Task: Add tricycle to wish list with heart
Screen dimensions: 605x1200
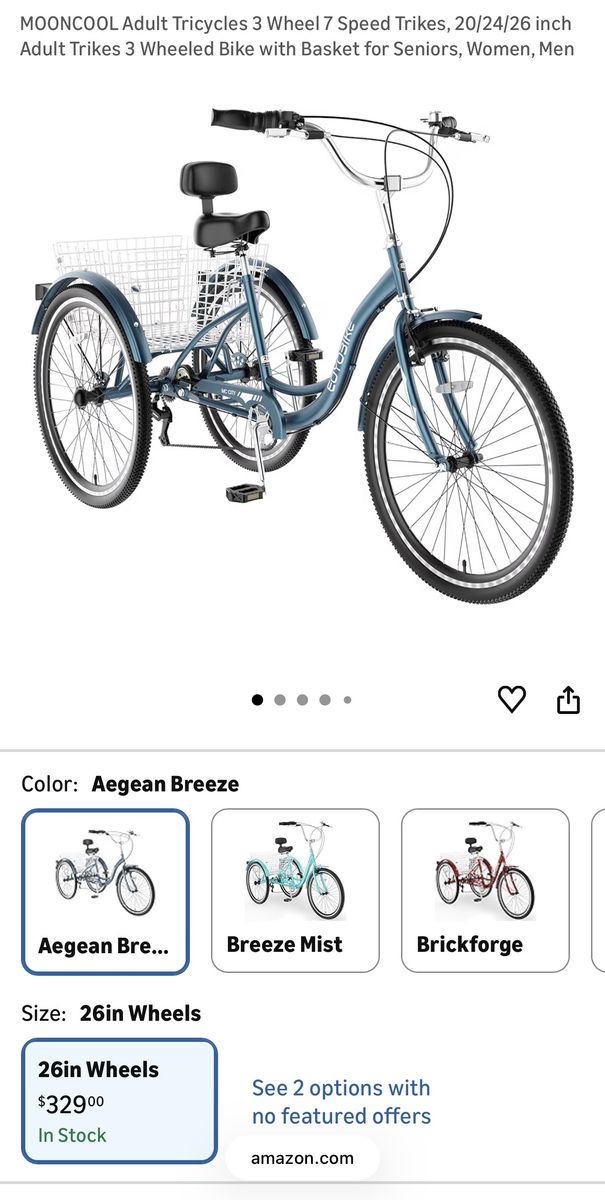Action: (511, 699)
